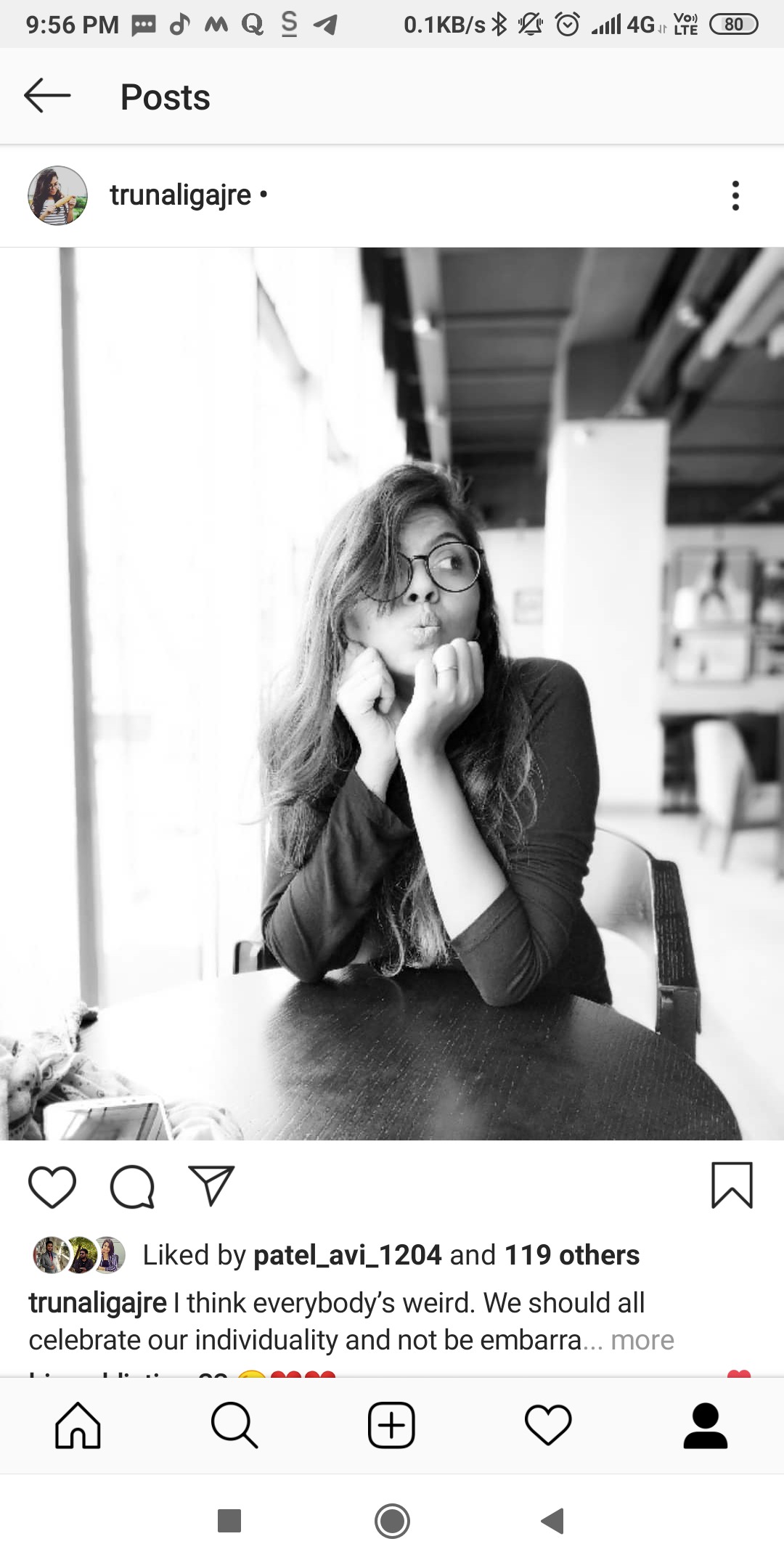Screen dimensions: 784x1568
Task: Tap the system back triangle button
Action: pyautogui.click(x=553, y=1521)
